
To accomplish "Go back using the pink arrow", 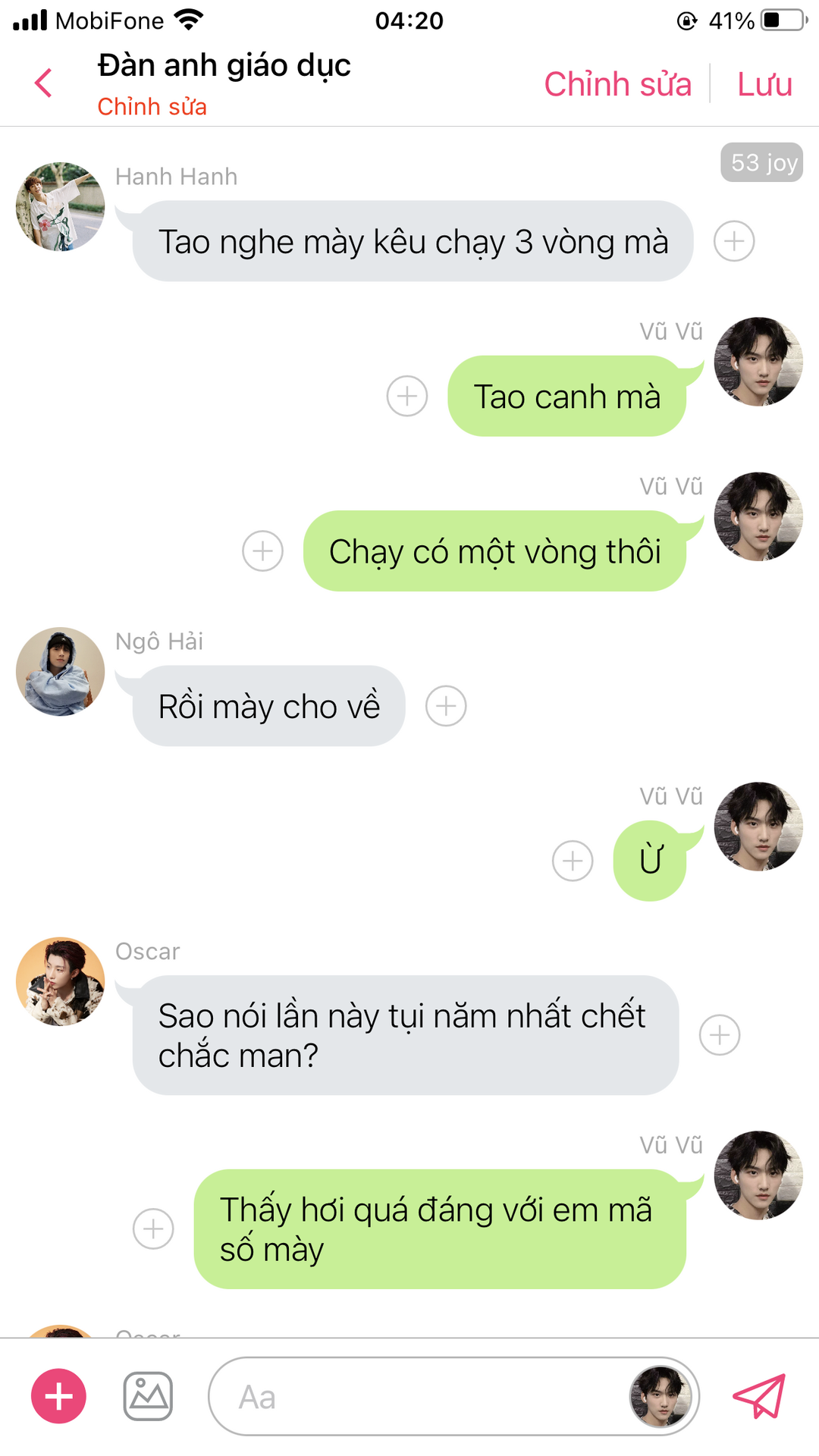I will (x=44, y=83).
